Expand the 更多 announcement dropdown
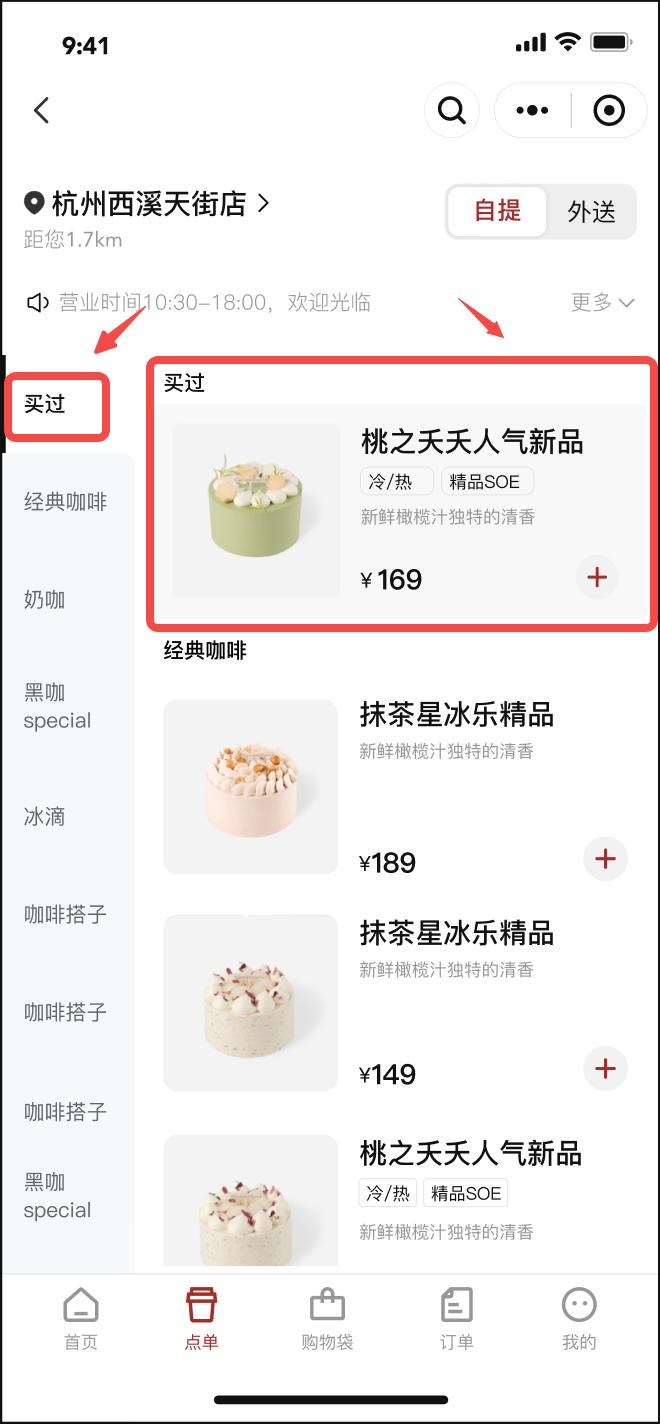This screenshot has height=1424, width=660. click(x=602, y=302)
